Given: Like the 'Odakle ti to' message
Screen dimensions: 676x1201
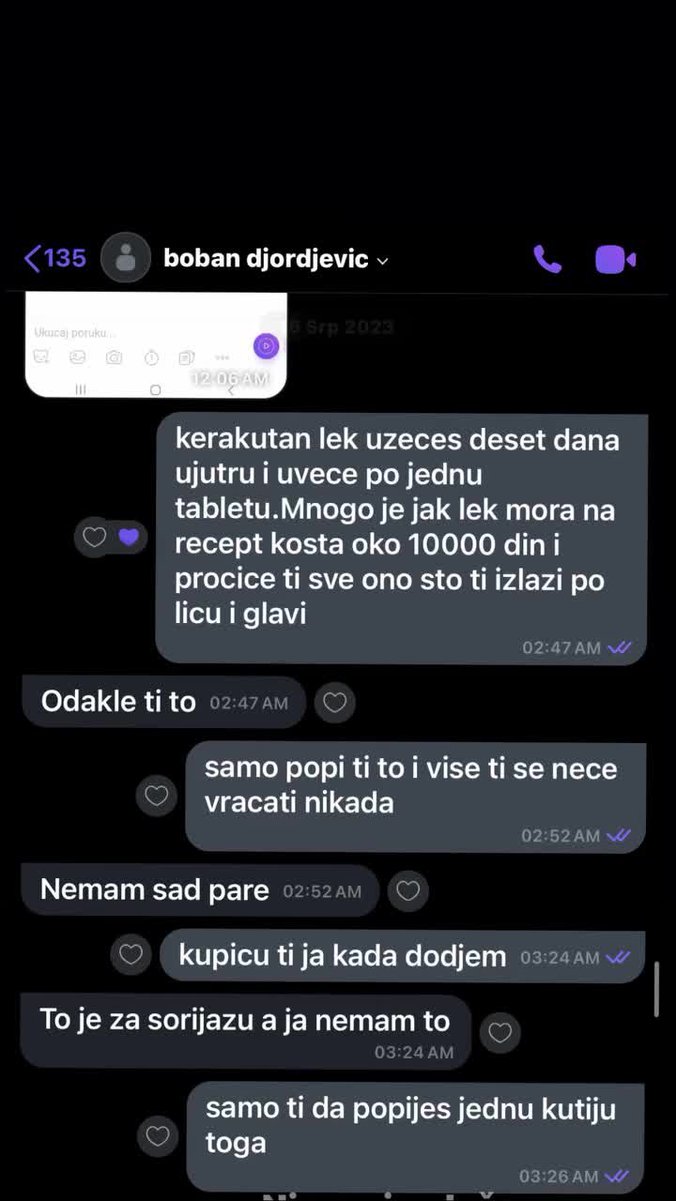Looking at the screenshot, I should point(335,703).
